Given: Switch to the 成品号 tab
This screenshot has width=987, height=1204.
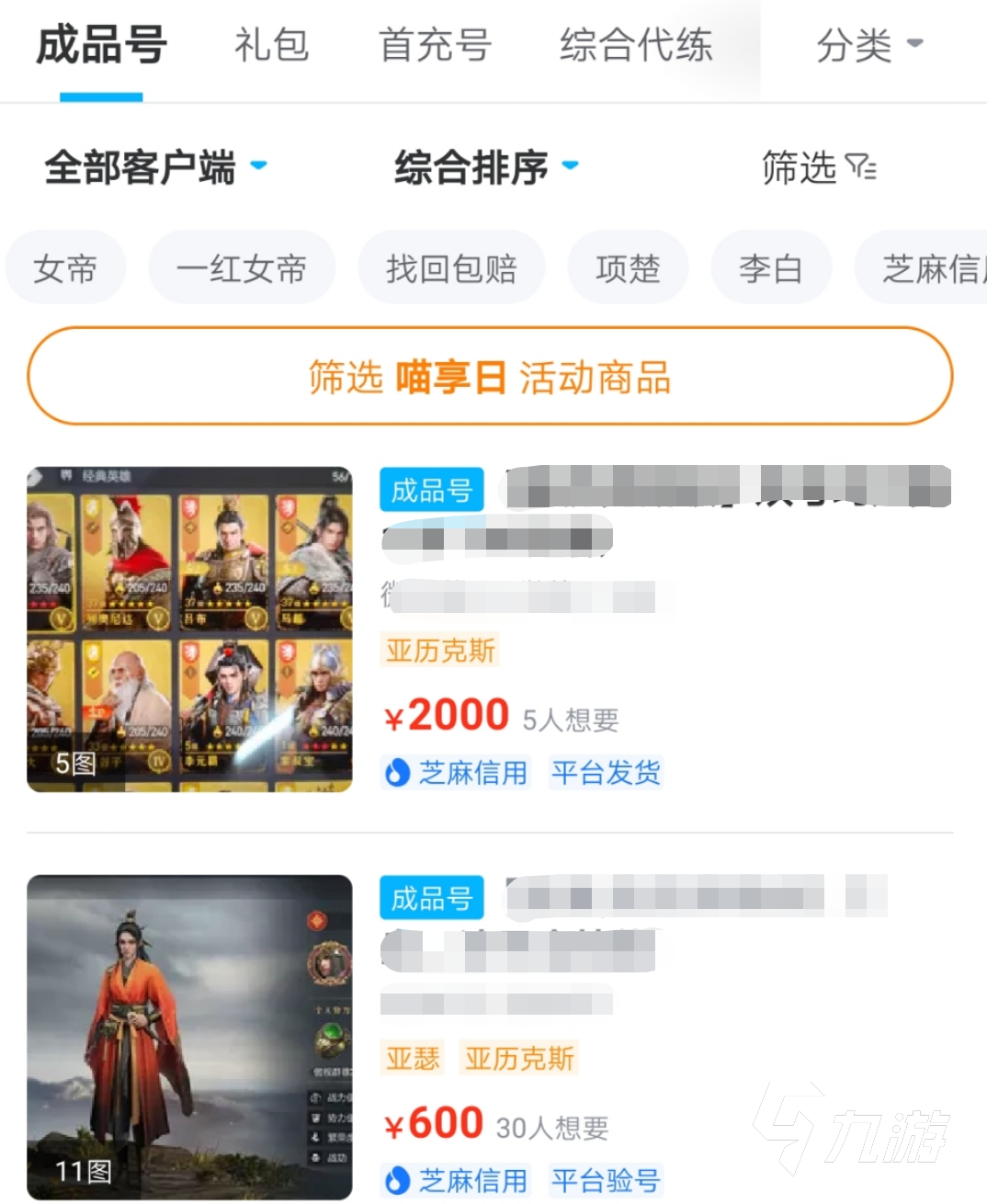Looking at the screenshot, I should (101, 45).
